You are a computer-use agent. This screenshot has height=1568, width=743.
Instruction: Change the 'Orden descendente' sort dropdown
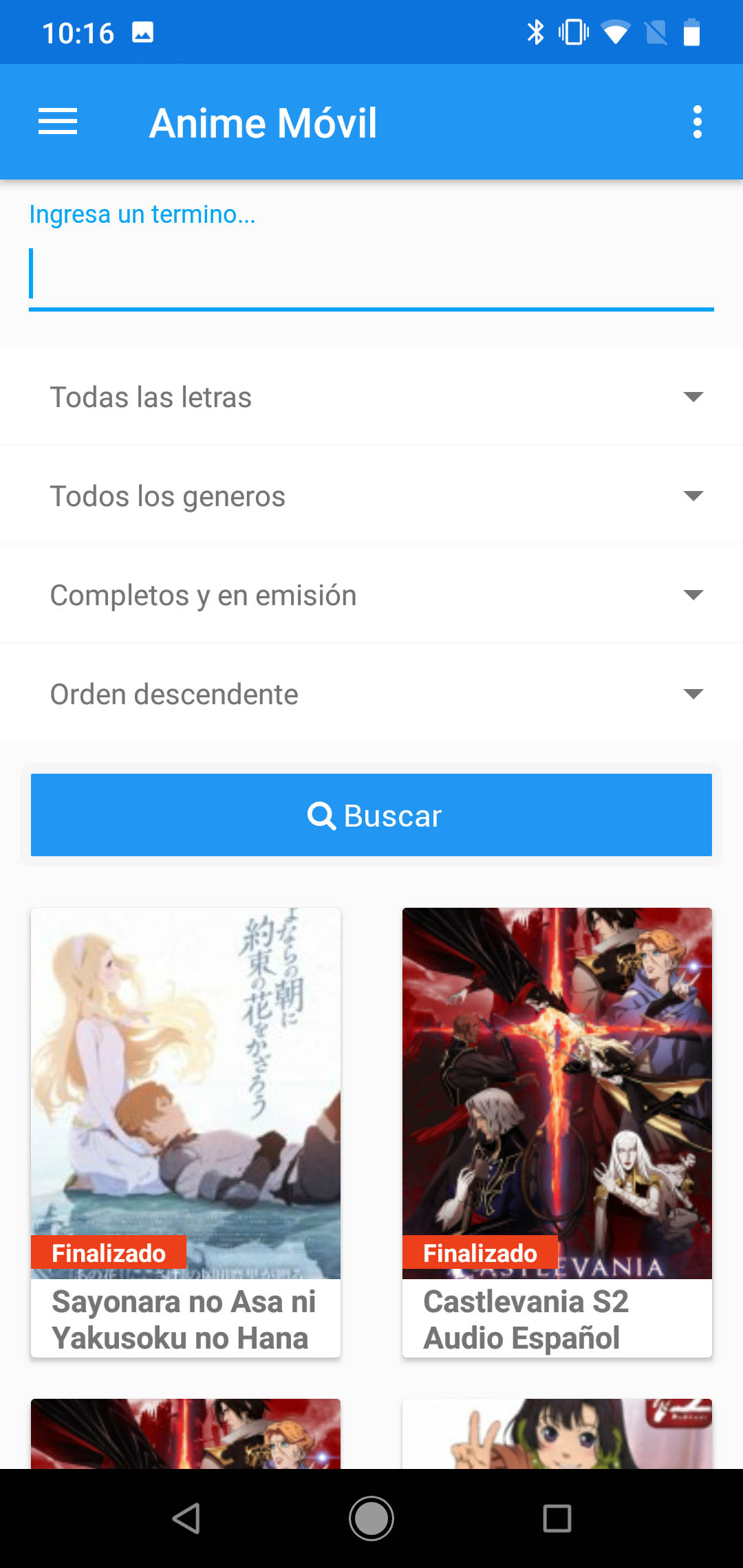point(371,694)
